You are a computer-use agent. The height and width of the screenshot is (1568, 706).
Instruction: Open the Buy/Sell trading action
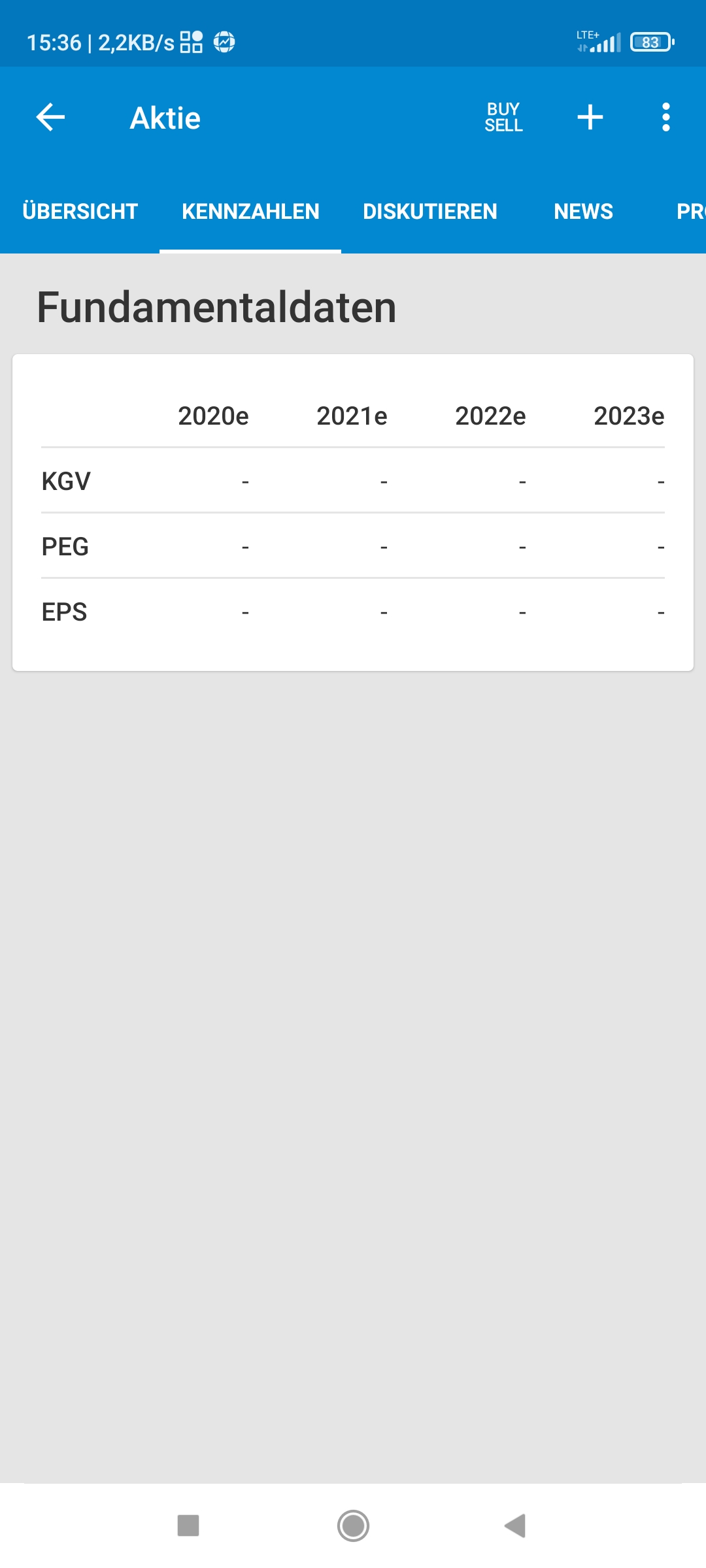[503, 118]
